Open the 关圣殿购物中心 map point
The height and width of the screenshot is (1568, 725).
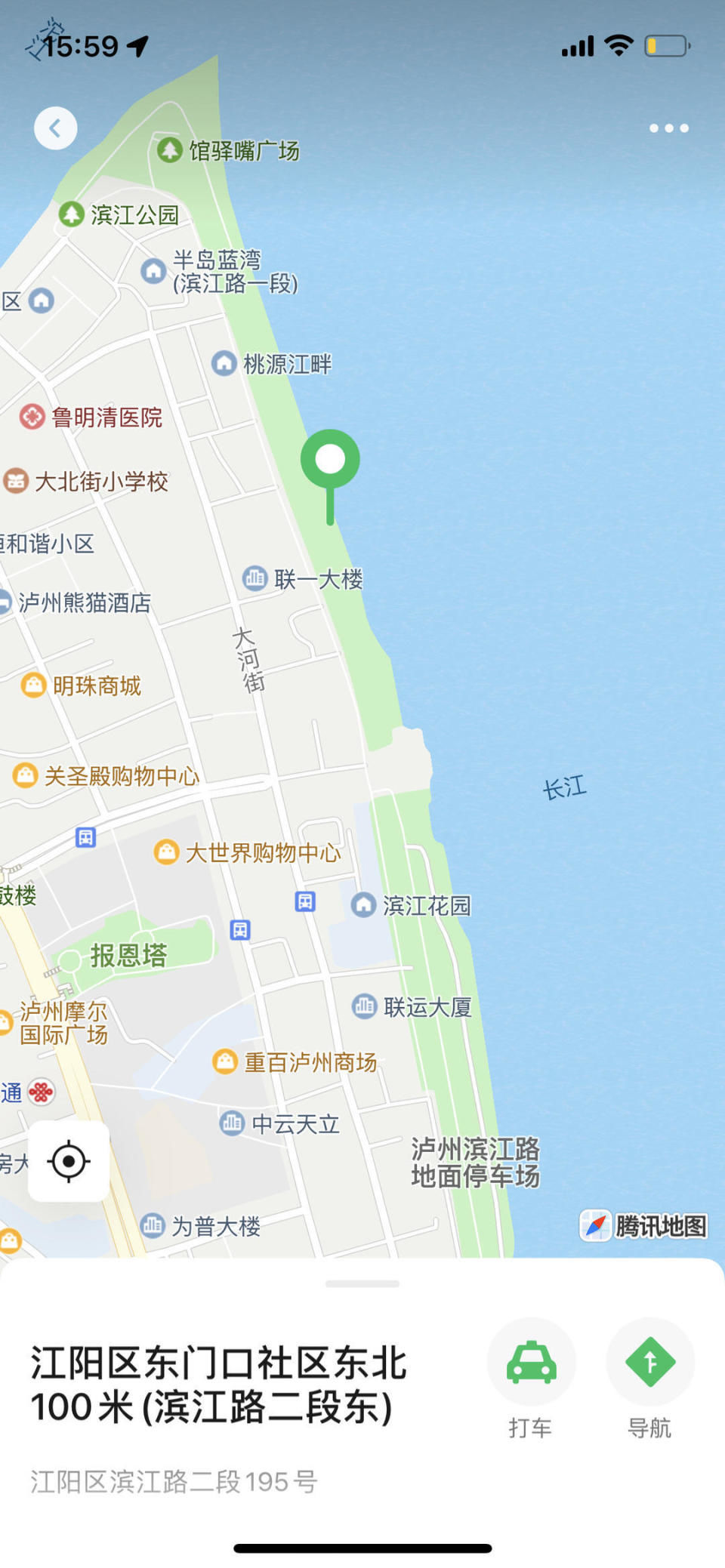pyautogui.click(x=26, y=775)
